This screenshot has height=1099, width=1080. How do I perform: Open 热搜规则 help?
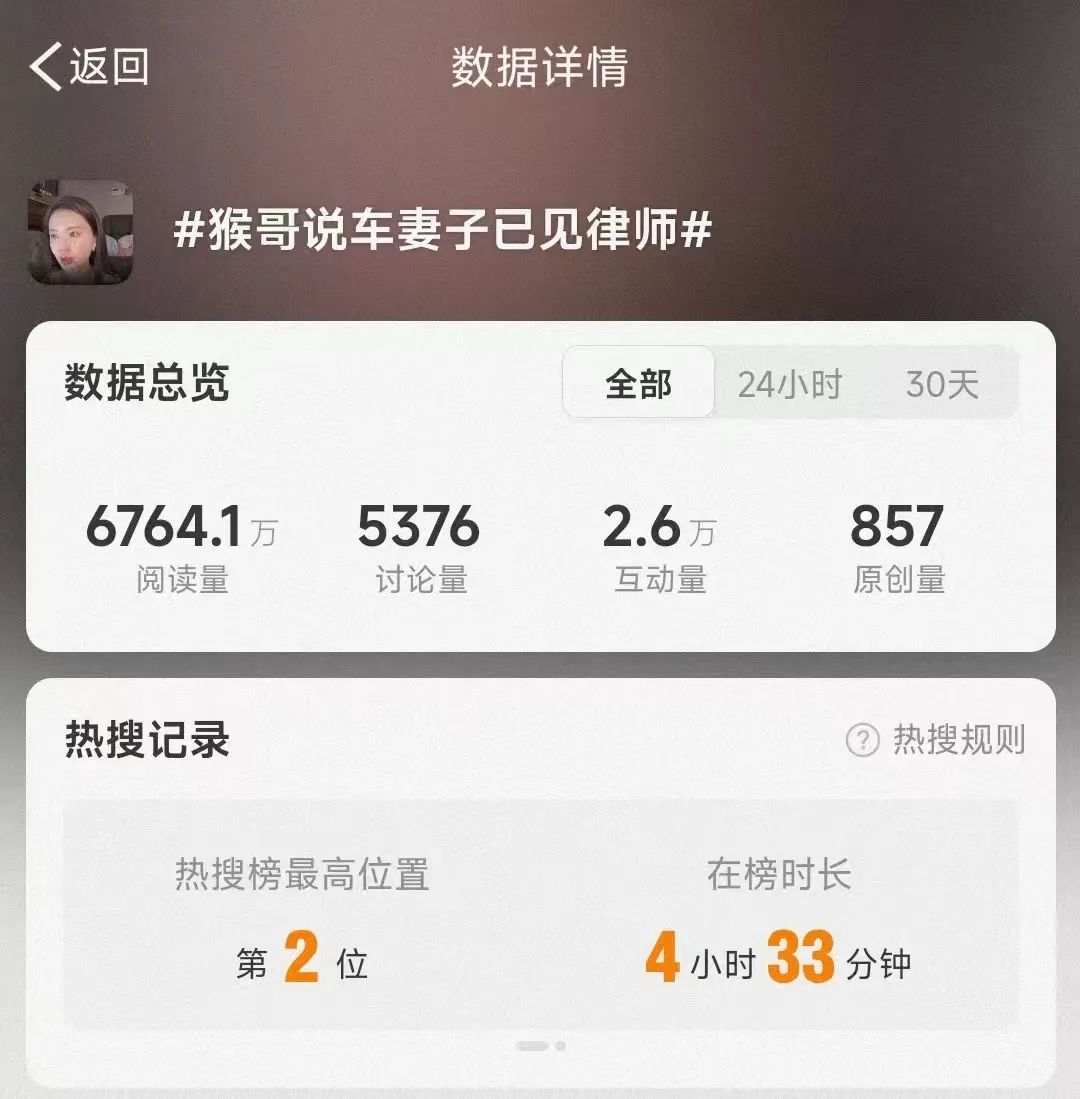[x=936, y=740]
